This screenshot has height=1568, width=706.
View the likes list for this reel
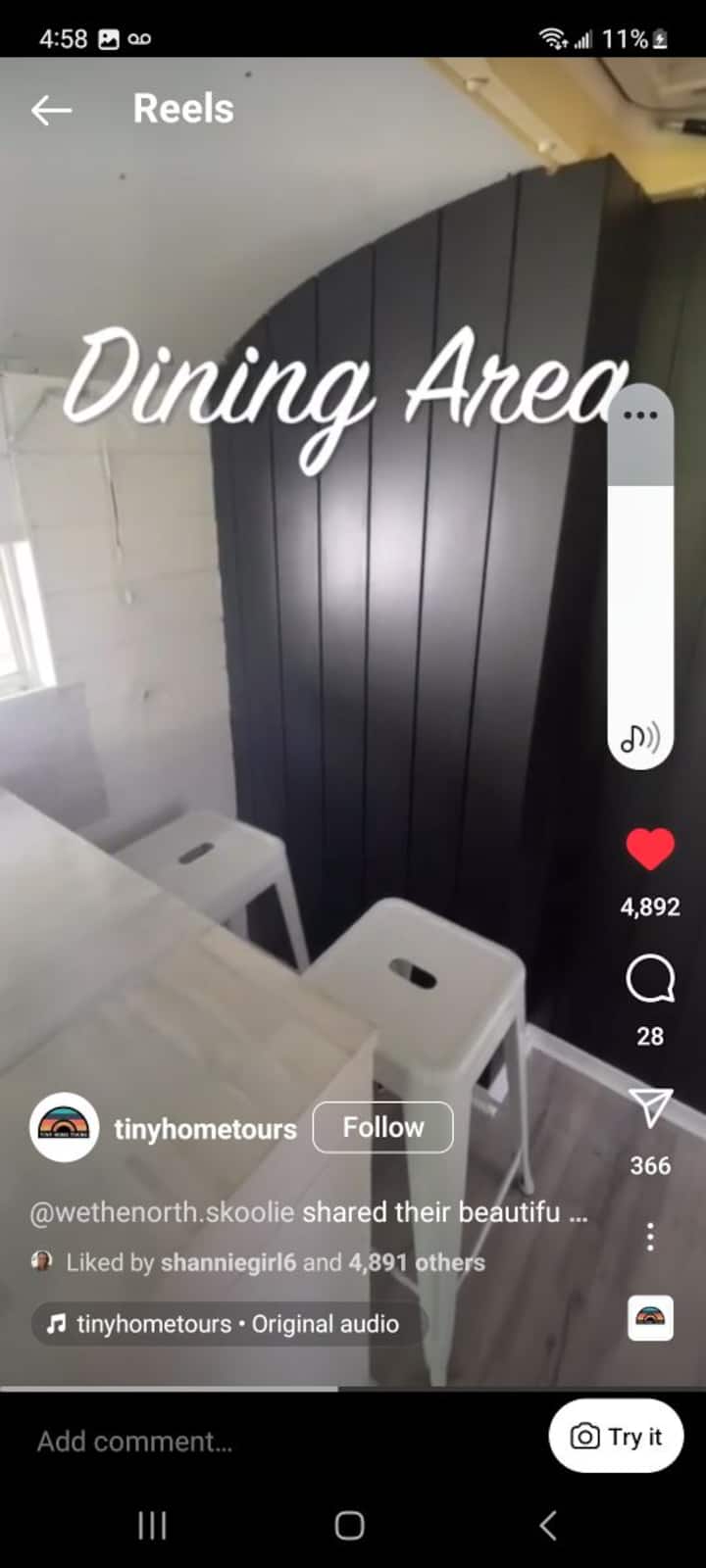pyautogui.click(x=275, y=1262)
